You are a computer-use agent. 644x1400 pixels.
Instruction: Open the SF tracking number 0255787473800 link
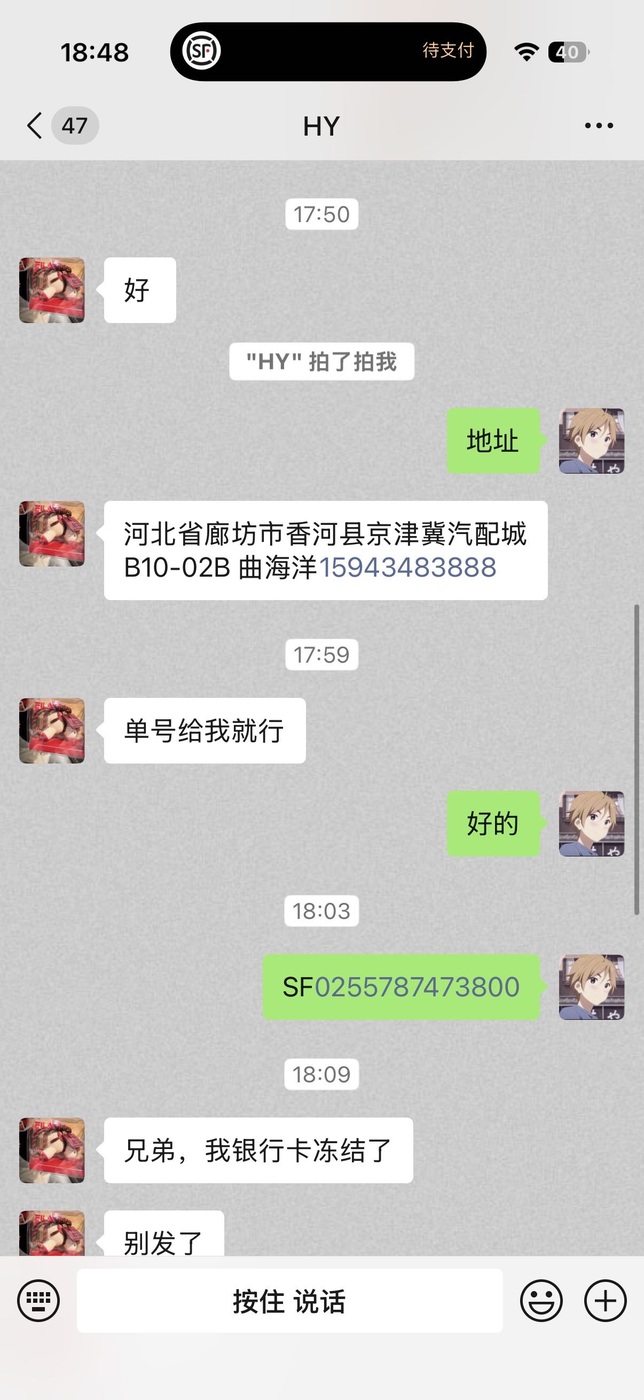[417, 987]
